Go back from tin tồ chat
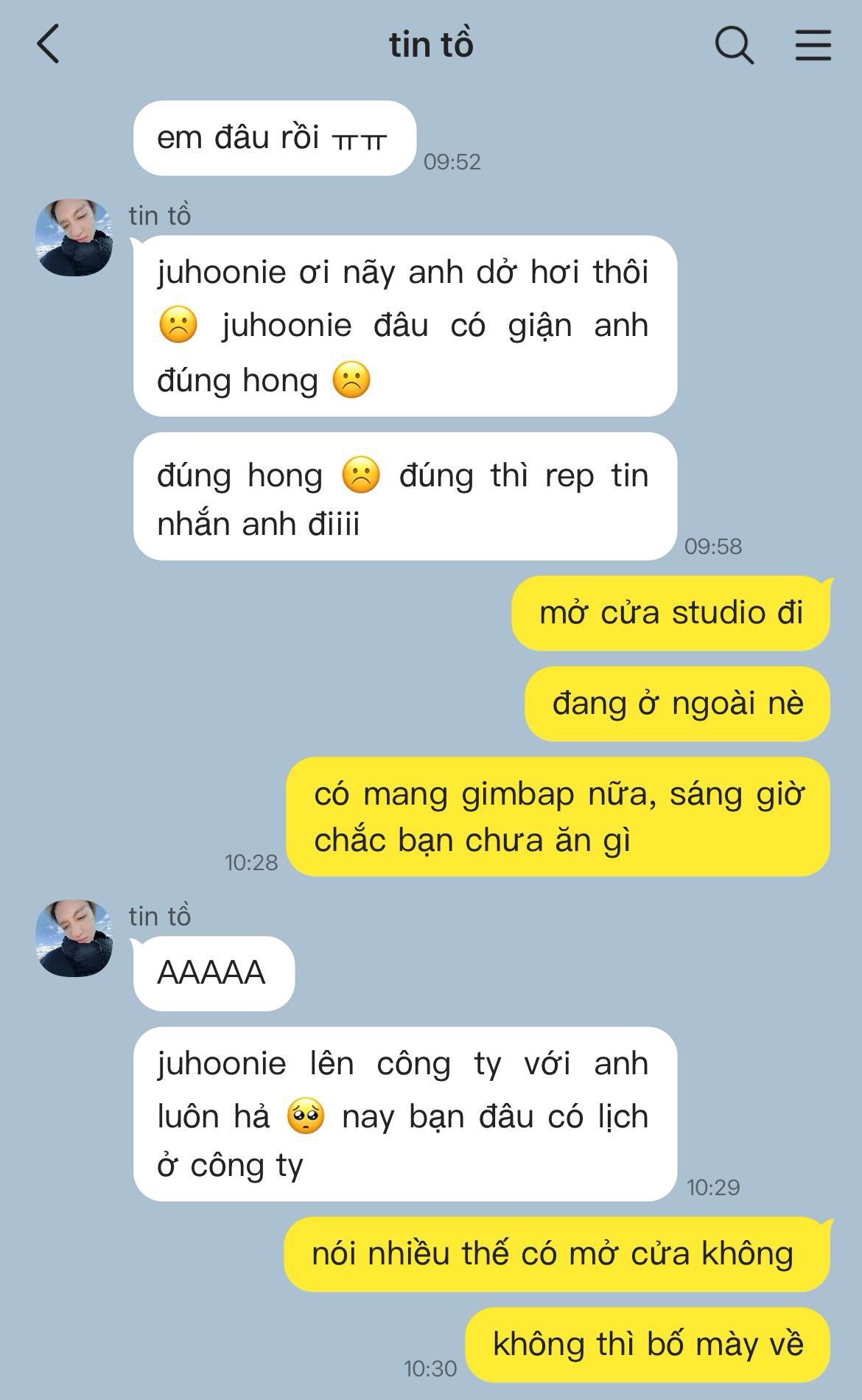 click(49, 44)
